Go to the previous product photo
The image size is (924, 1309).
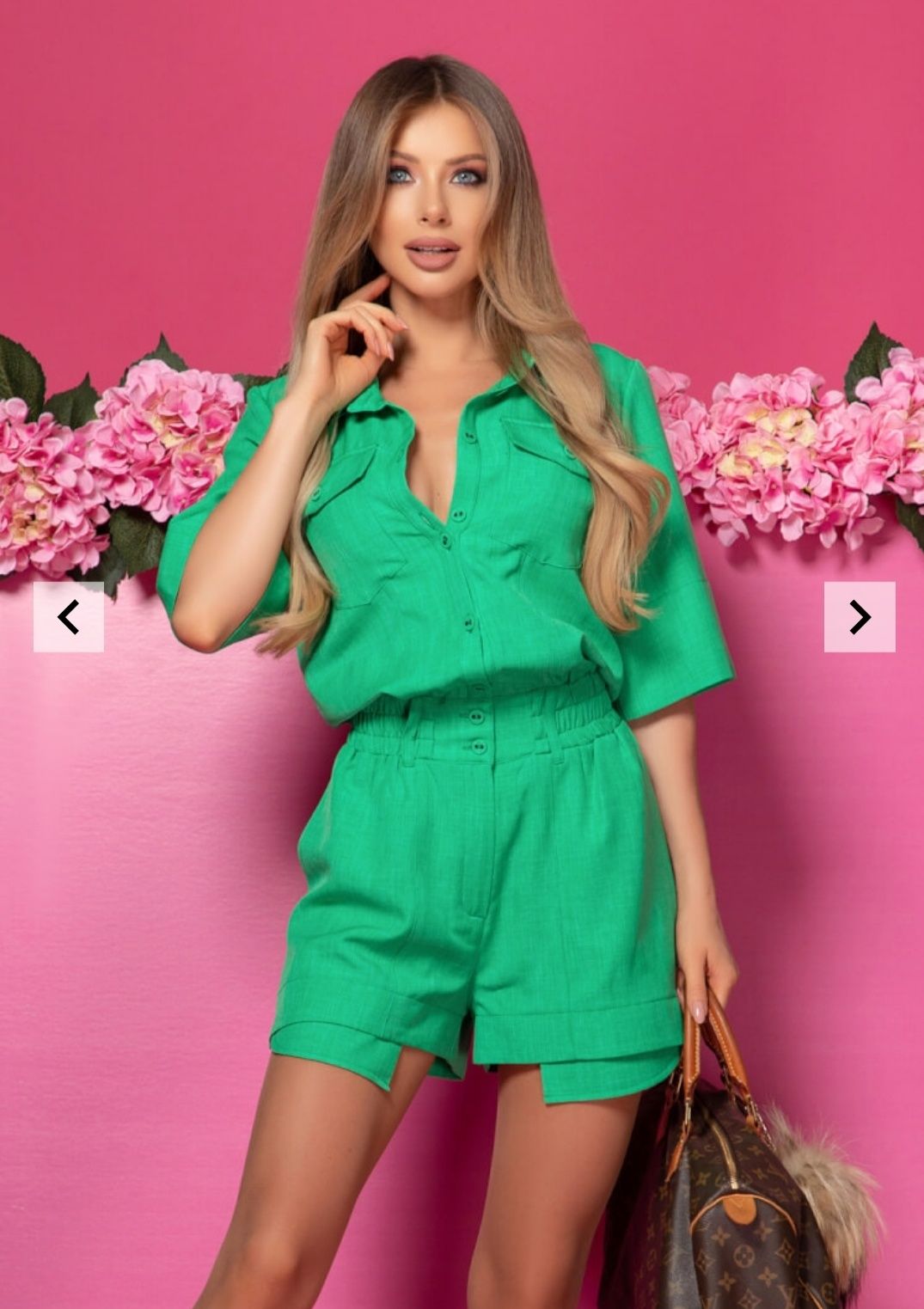coord(69,616)
